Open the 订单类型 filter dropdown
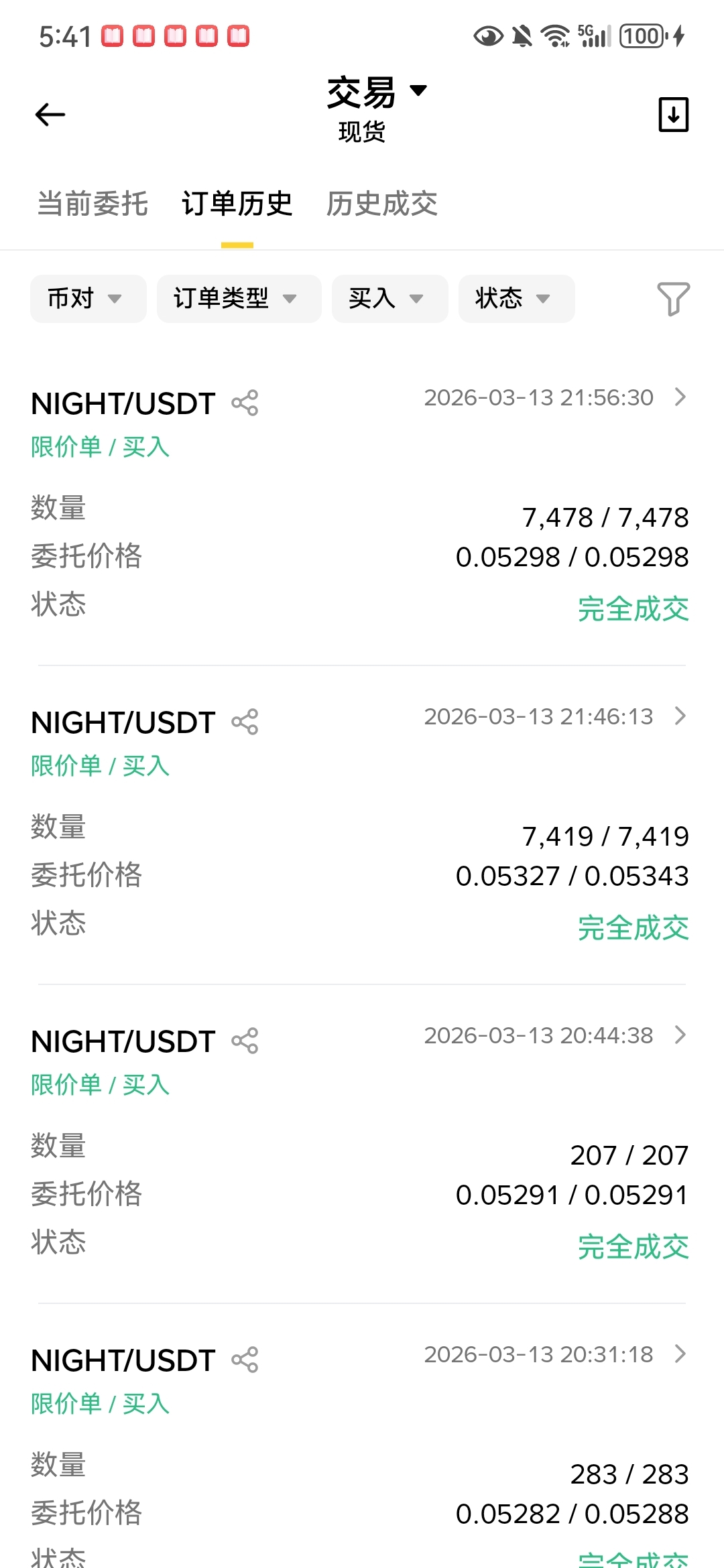The width and height of the screenshot is (724, 1568). click(239, 299)
